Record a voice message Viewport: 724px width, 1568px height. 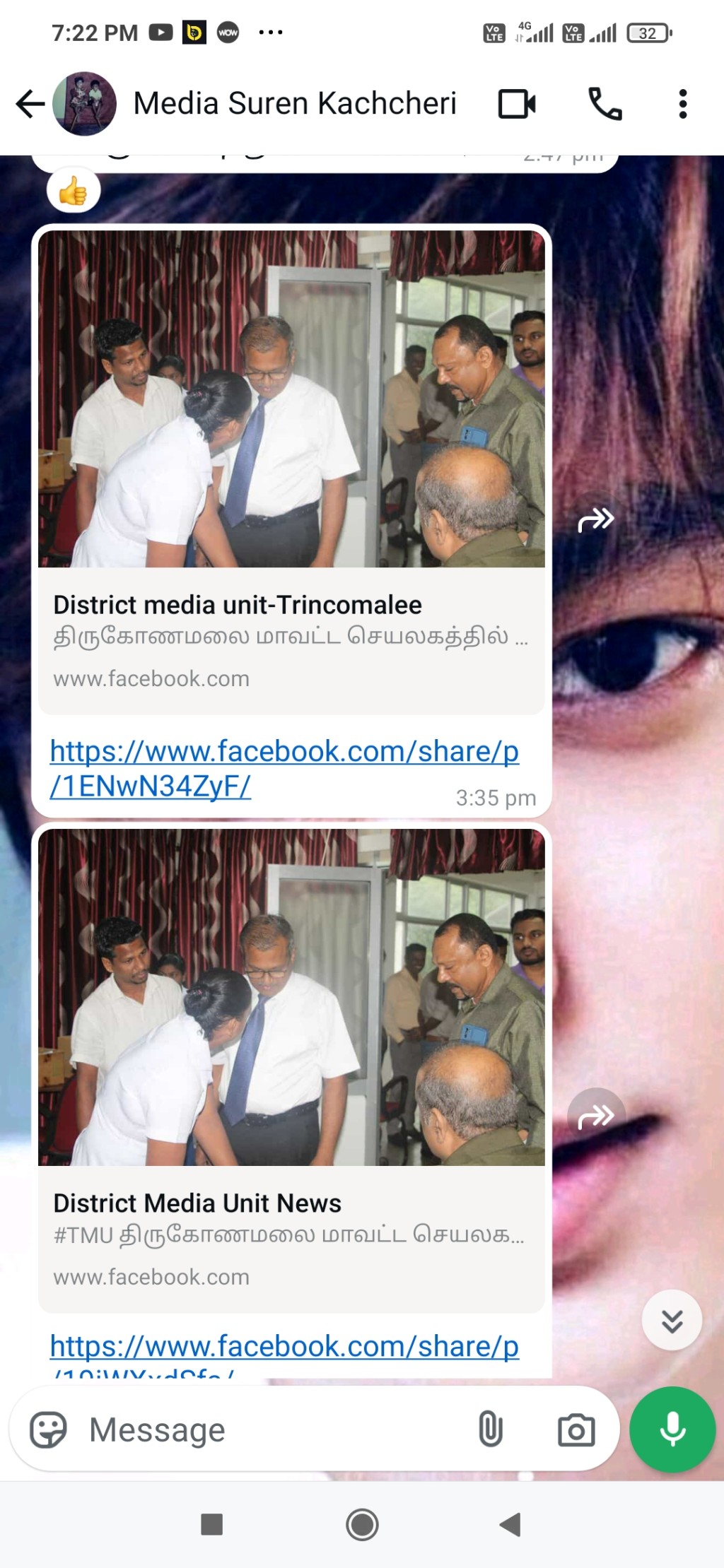coord(672,1430)
